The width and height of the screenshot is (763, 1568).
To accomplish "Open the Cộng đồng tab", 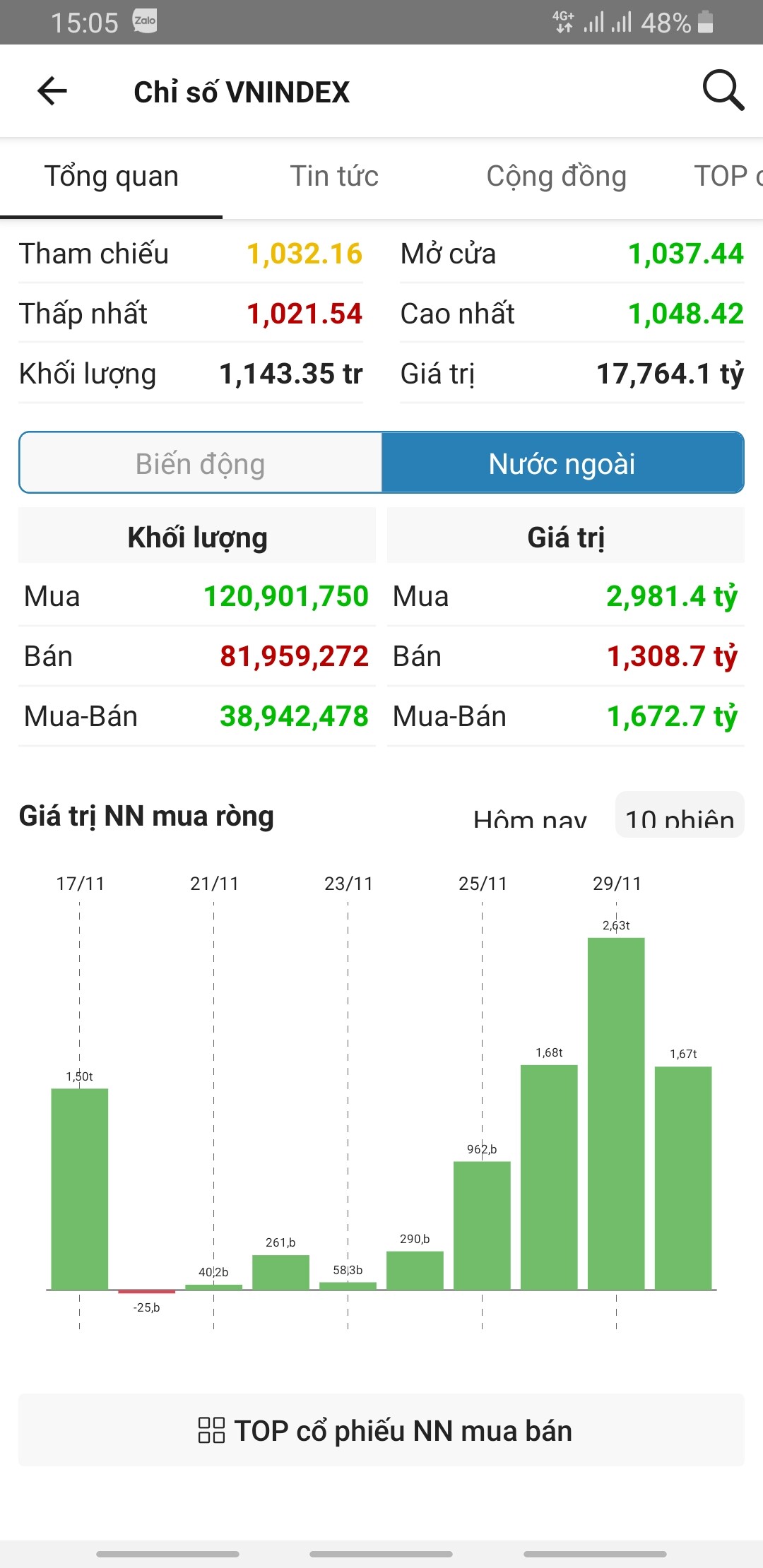I will (x=556, y=177).
